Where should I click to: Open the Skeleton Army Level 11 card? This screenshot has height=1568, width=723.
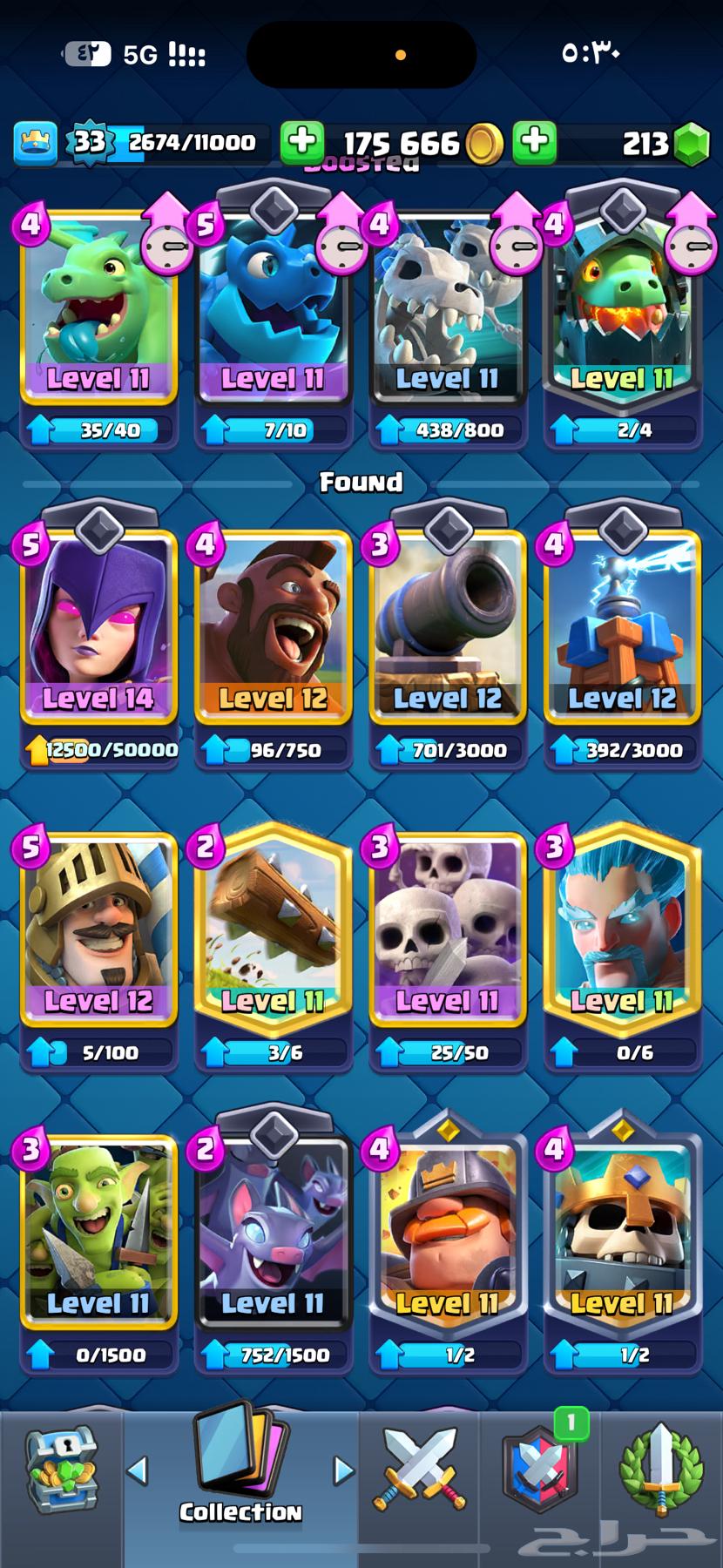[x=448, y=932]
